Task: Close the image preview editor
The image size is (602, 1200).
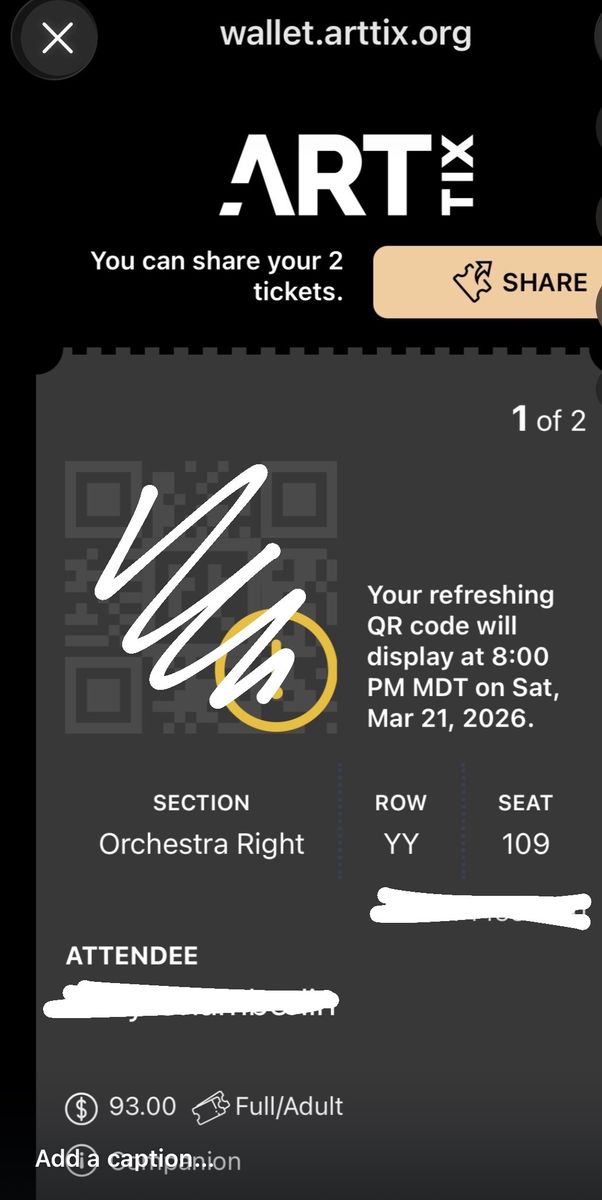Action: point(58,40)
